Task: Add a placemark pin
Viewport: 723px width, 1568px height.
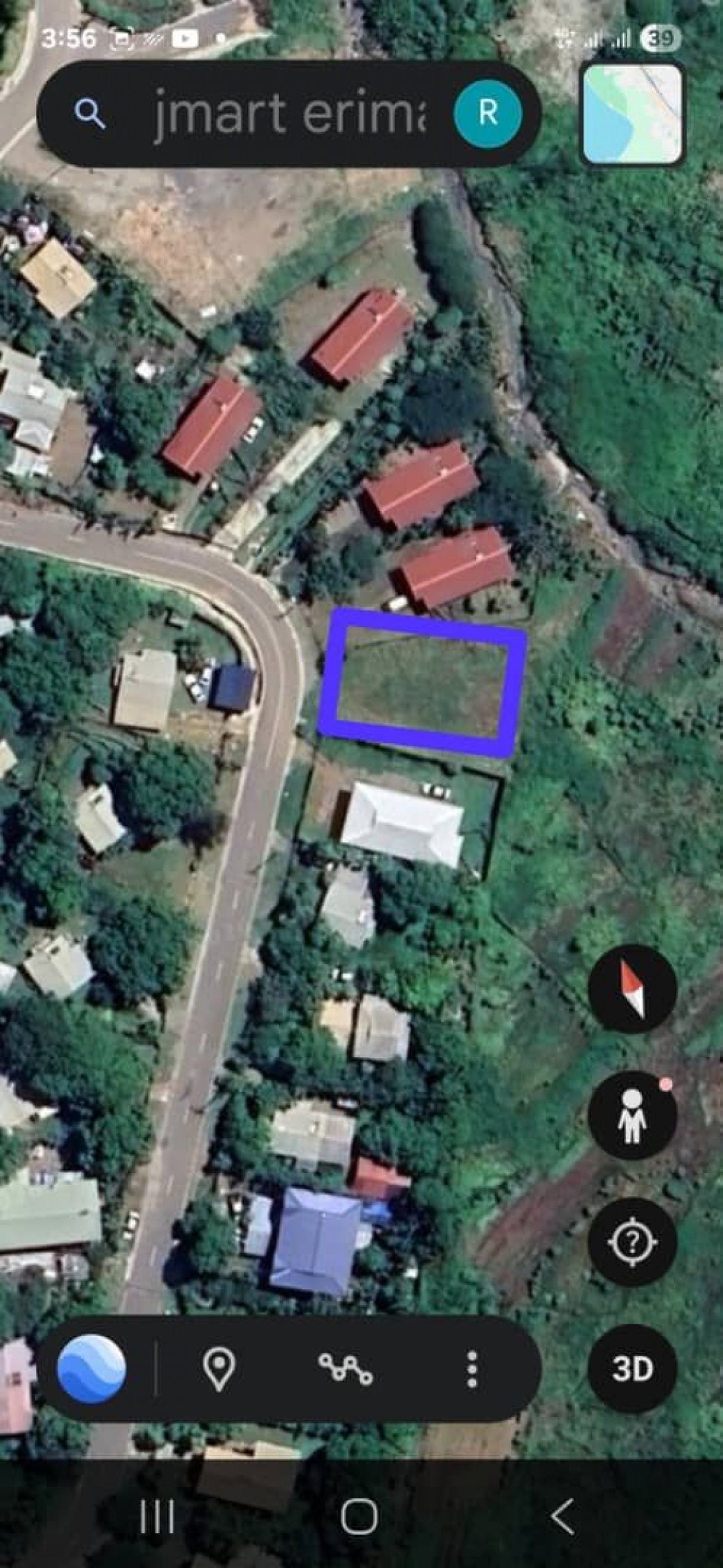Action: (x=220, y=1368)
